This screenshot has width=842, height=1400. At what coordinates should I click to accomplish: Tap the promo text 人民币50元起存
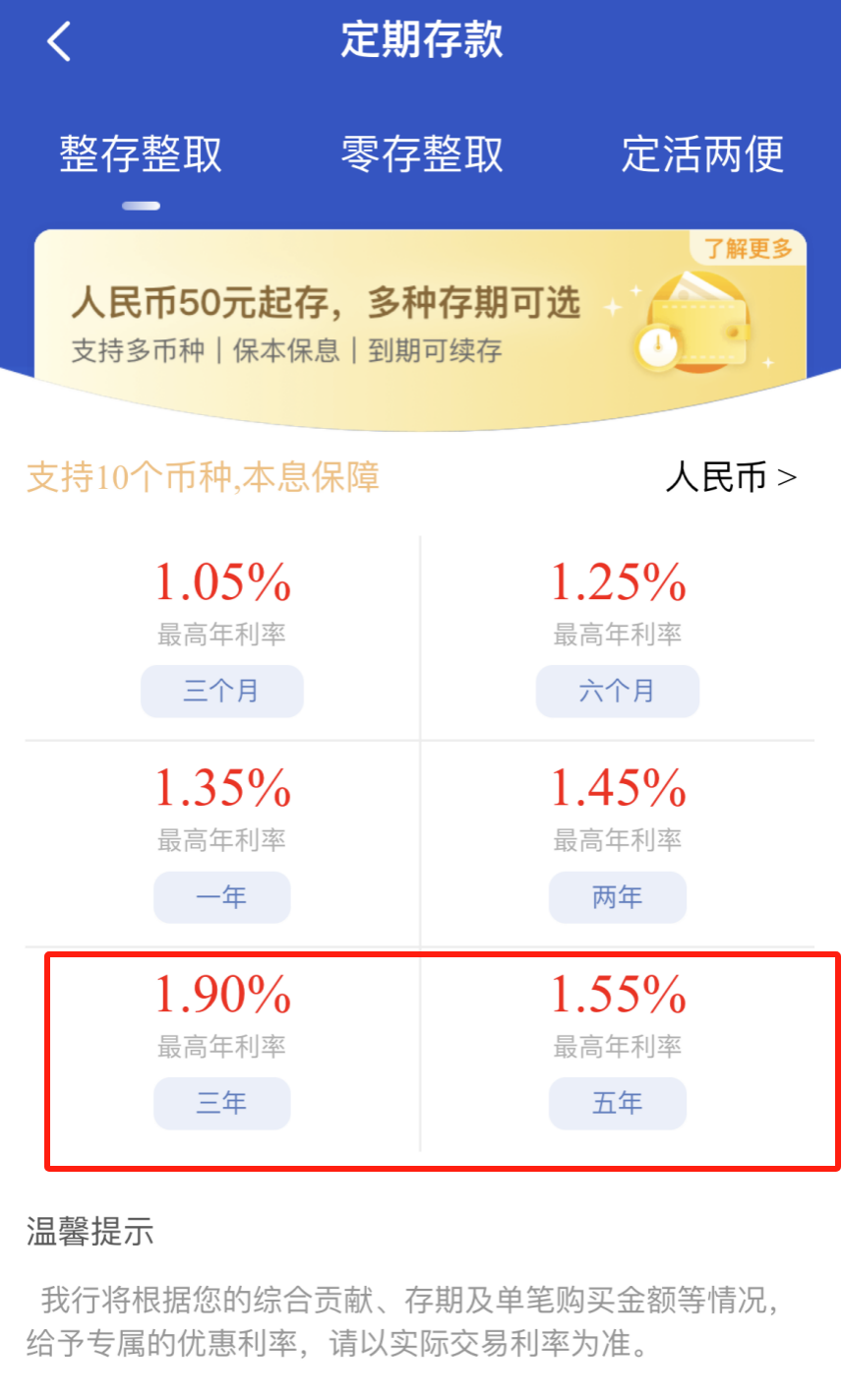[x=330, y=305]
